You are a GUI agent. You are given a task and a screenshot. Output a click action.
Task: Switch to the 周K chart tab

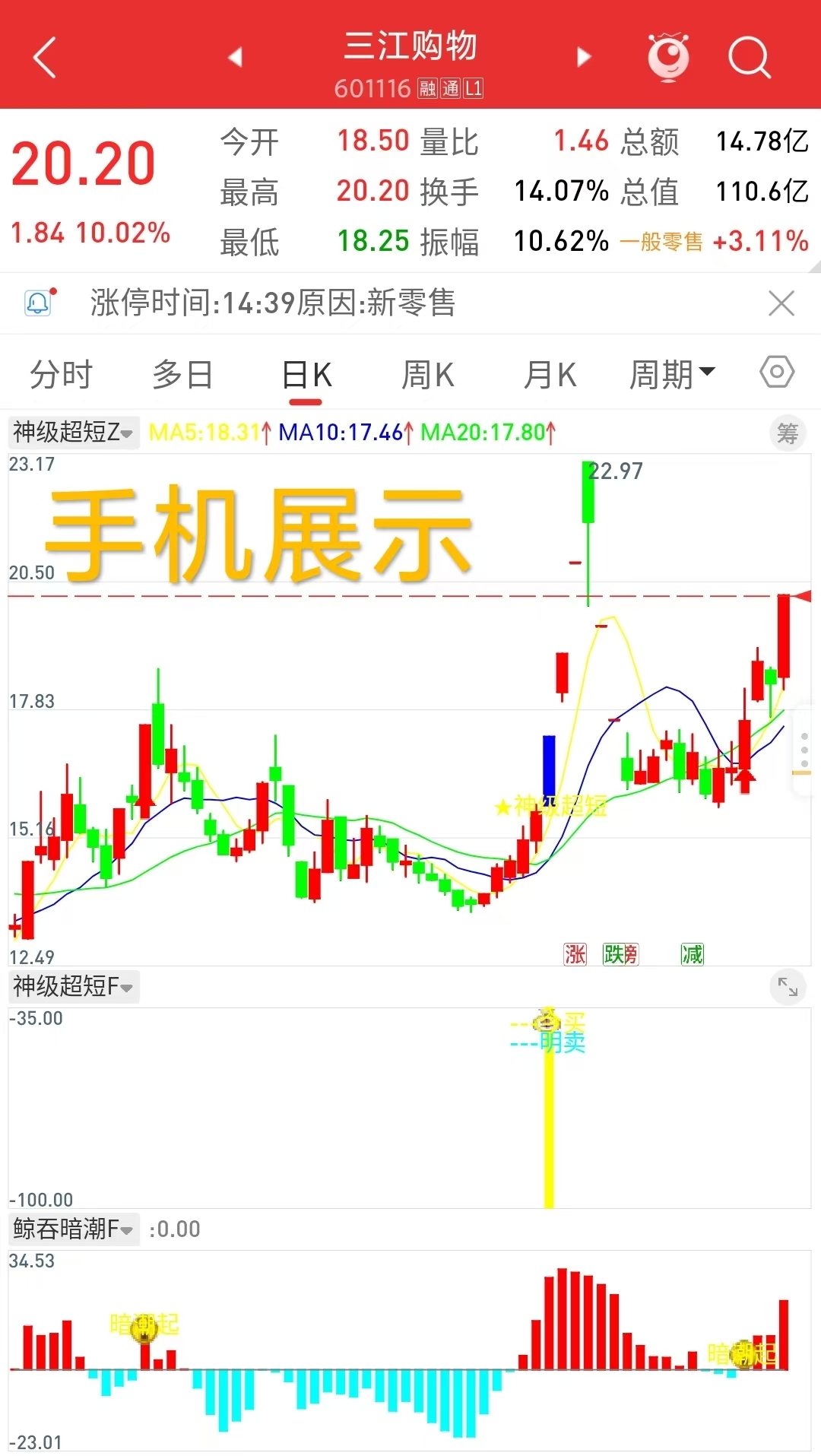point(427,375)
